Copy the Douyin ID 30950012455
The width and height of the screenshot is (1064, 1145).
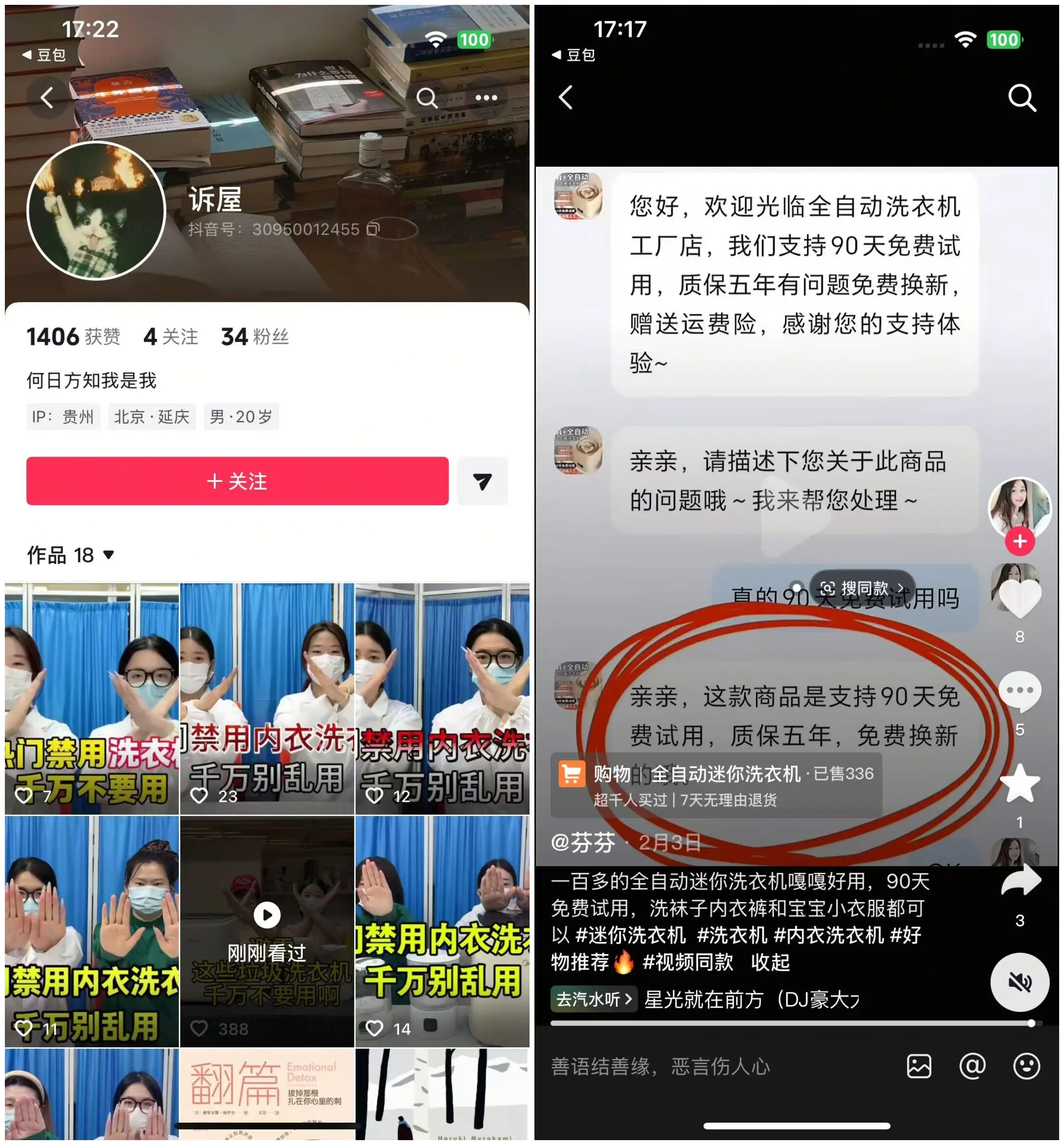pos(373,229)
